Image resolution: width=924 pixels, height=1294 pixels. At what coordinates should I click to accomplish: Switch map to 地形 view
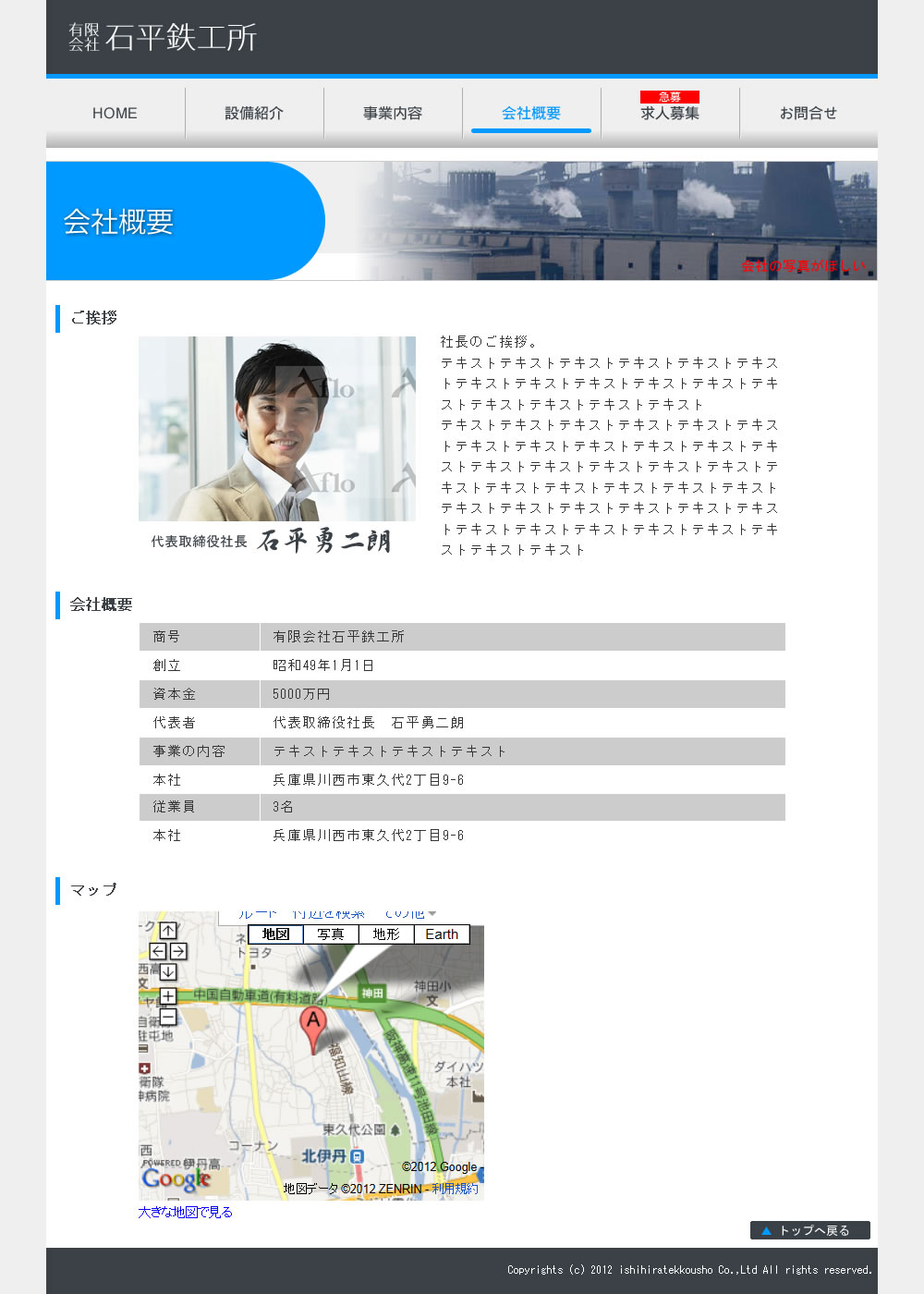pyautogui.click(x=386, y=934)
